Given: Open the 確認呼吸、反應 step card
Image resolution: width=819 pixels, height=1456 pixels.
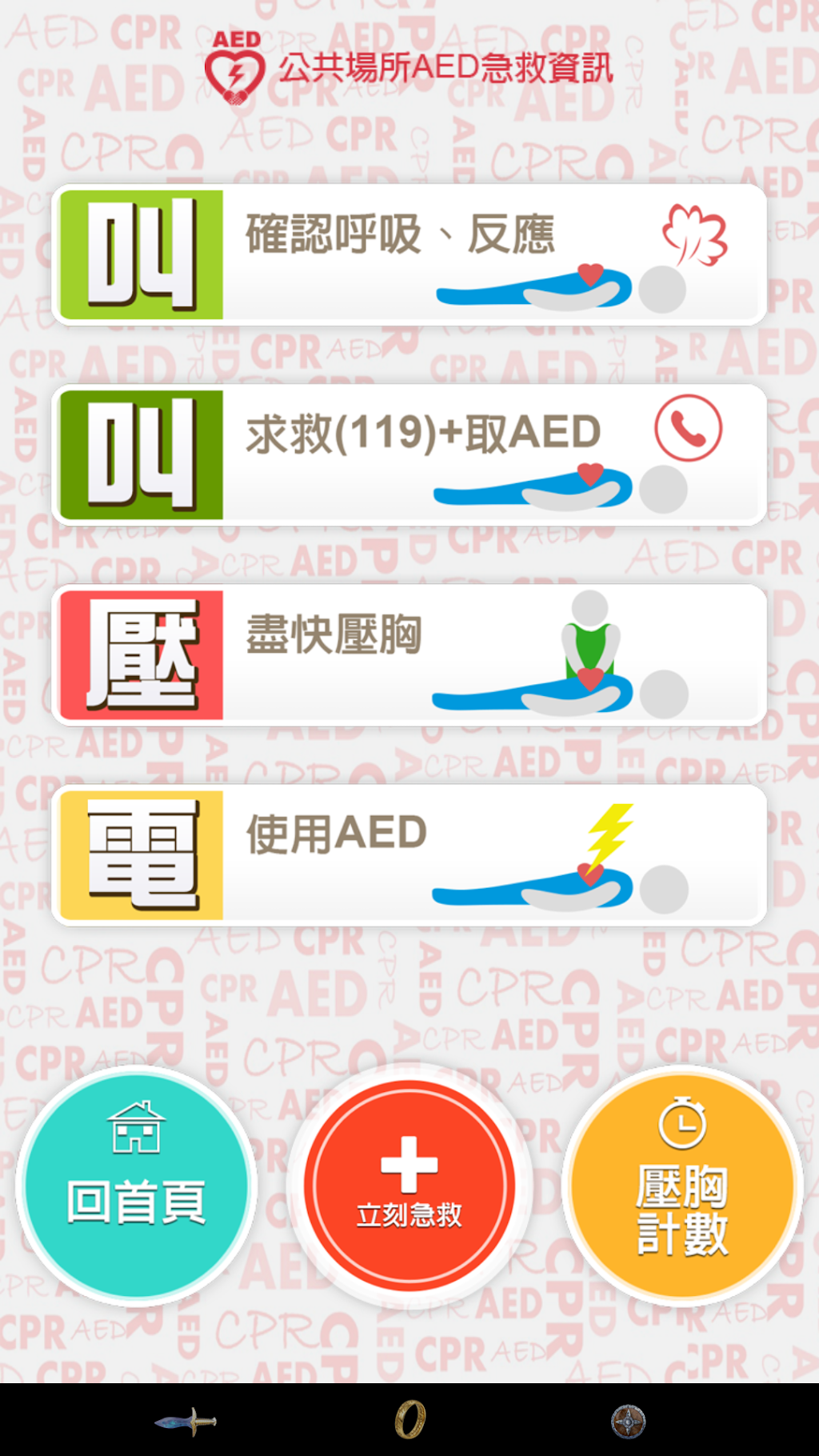Looking at the screenshot, I should click(x=409, y=254).
